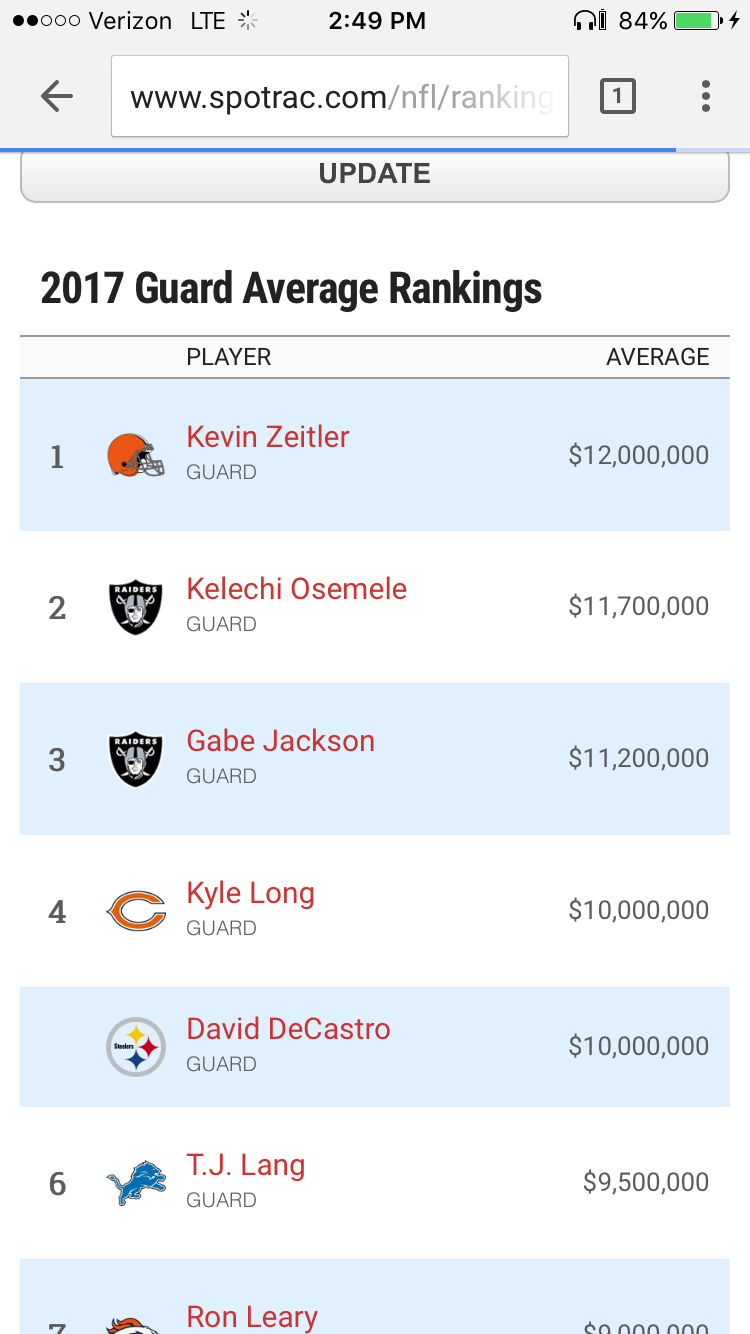Select the Kyle Long link
The height and width of the screenshot is (1334, 750).
click(251, 893)
